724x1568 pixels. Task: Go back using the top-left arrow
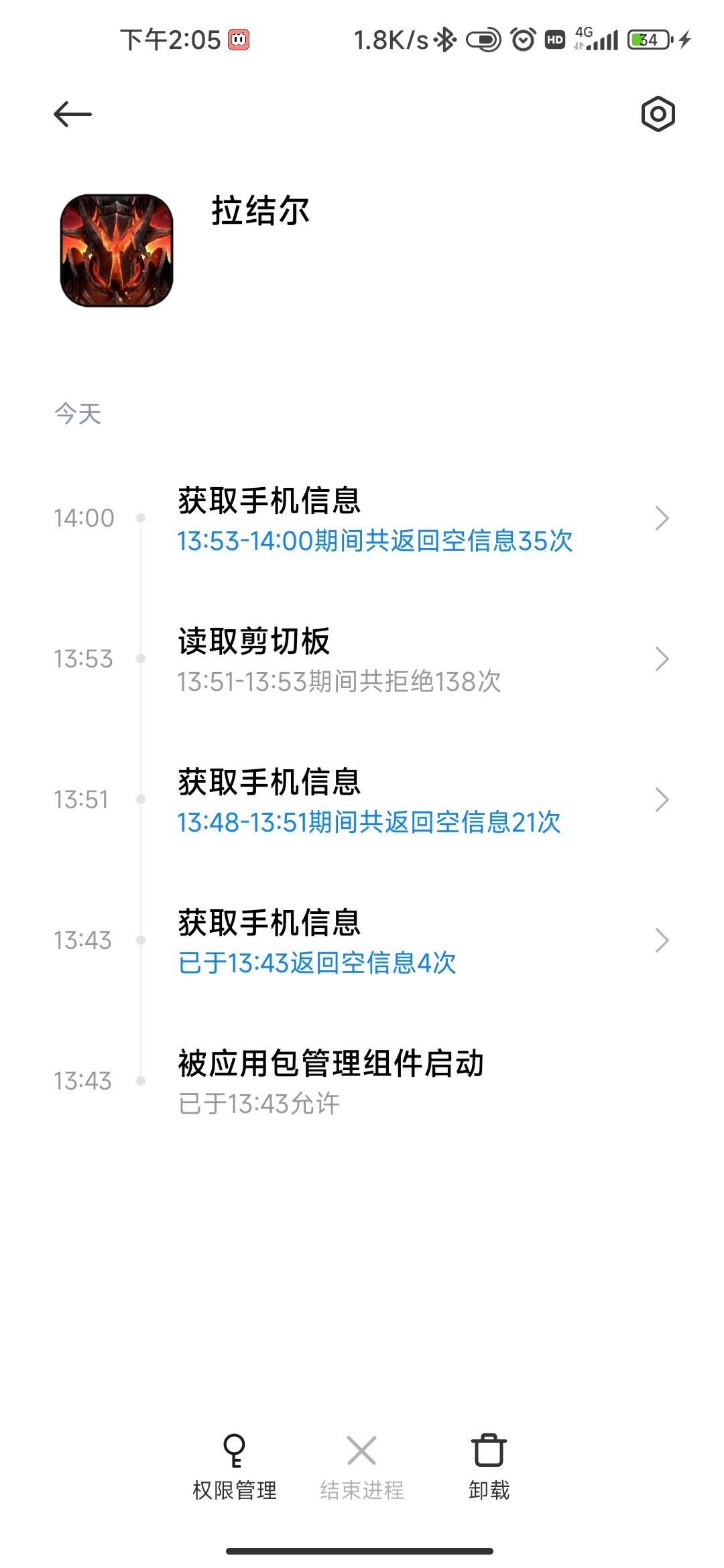(72, 114)
